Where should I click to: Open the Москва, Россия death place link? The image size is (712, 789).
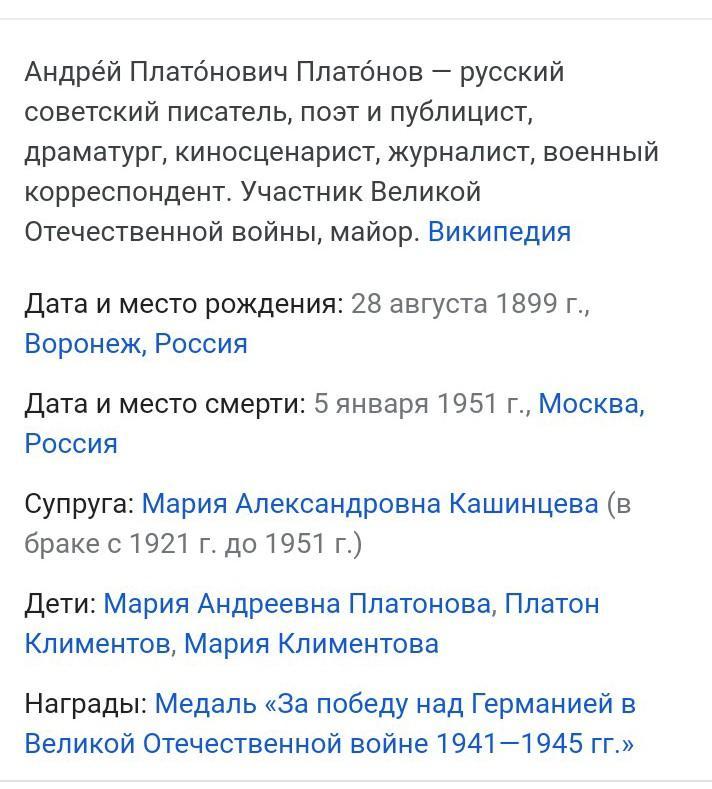point(591,404)
